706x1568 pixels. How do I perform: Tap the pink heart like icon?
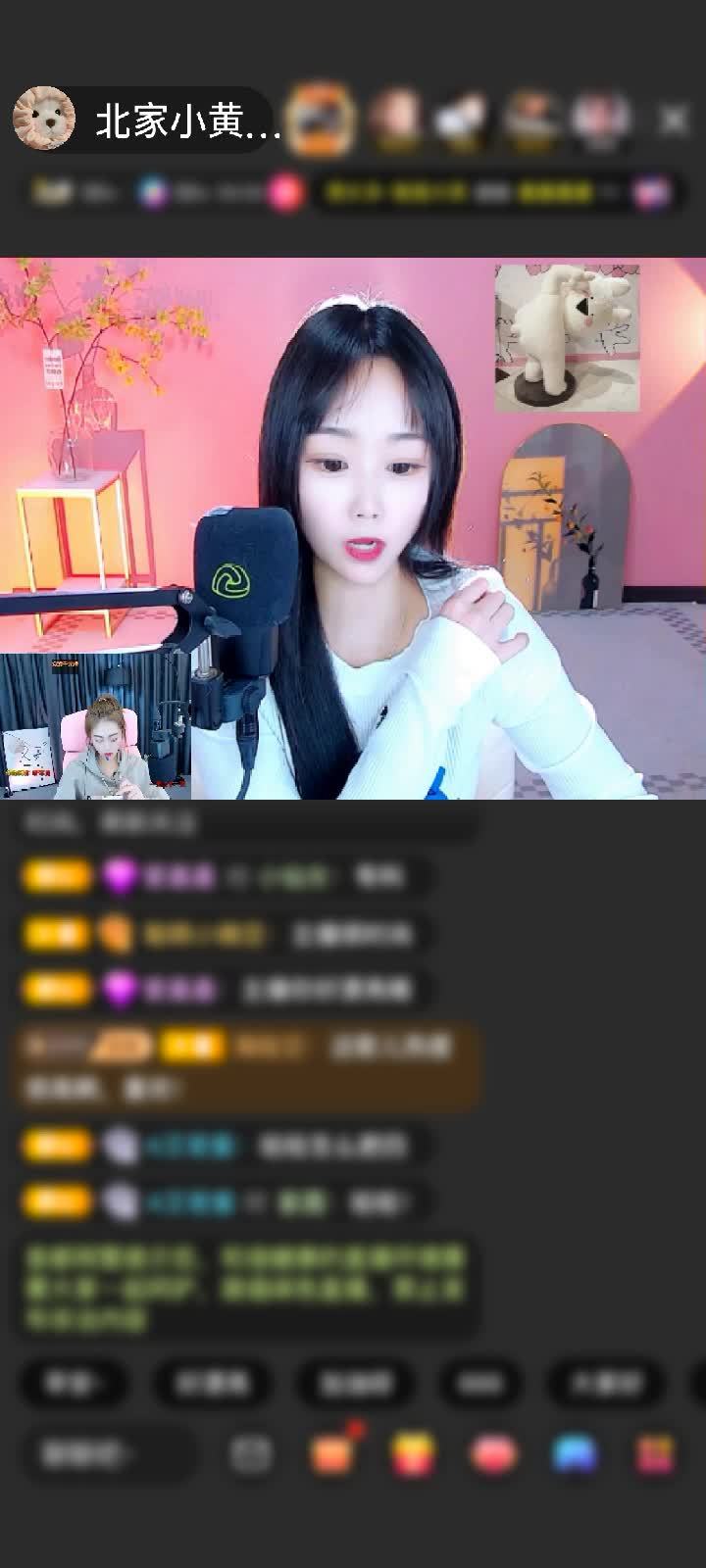pyautogui.click(x=494, y=1454)
